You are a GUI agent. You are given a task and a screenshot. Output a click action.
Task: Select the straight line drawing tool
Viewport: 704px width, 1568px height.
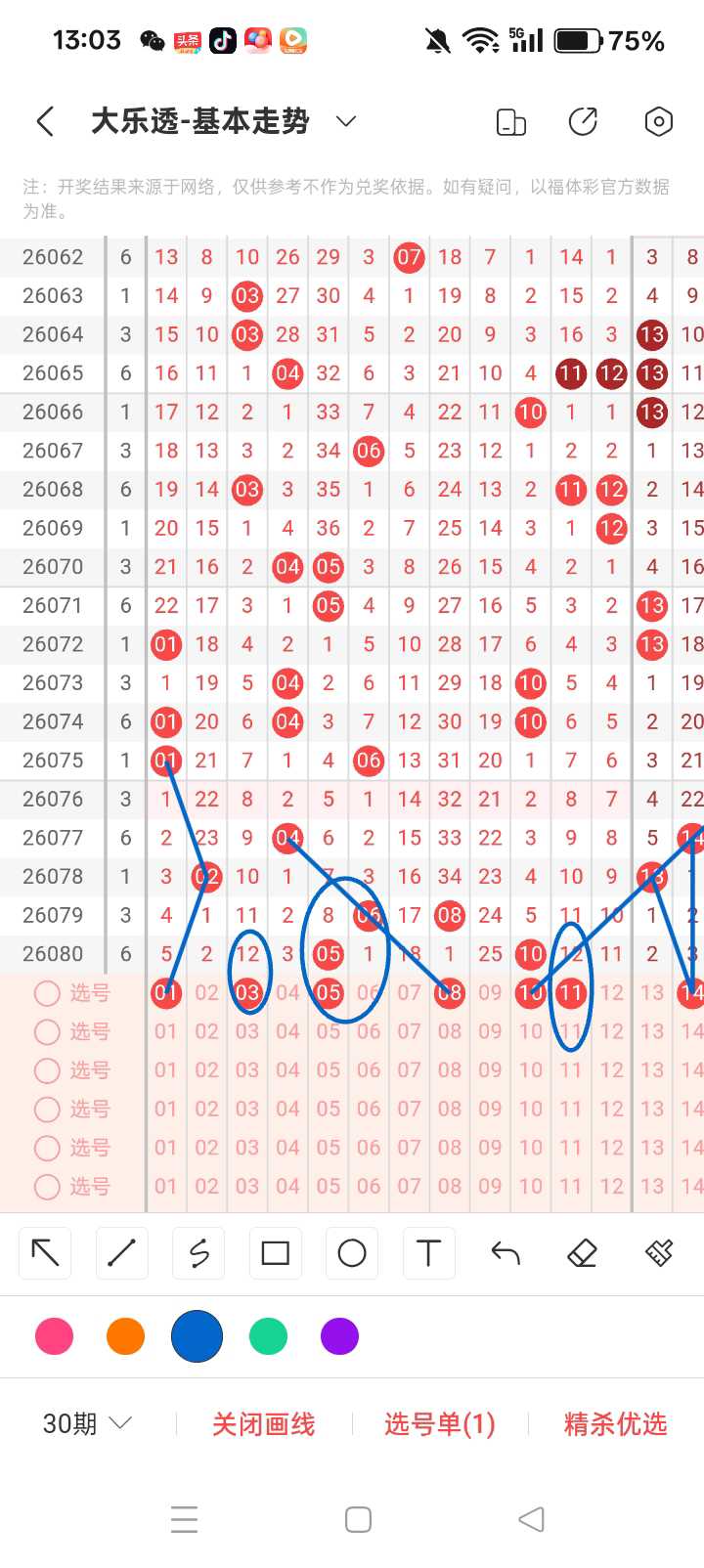click(122, 1252)
